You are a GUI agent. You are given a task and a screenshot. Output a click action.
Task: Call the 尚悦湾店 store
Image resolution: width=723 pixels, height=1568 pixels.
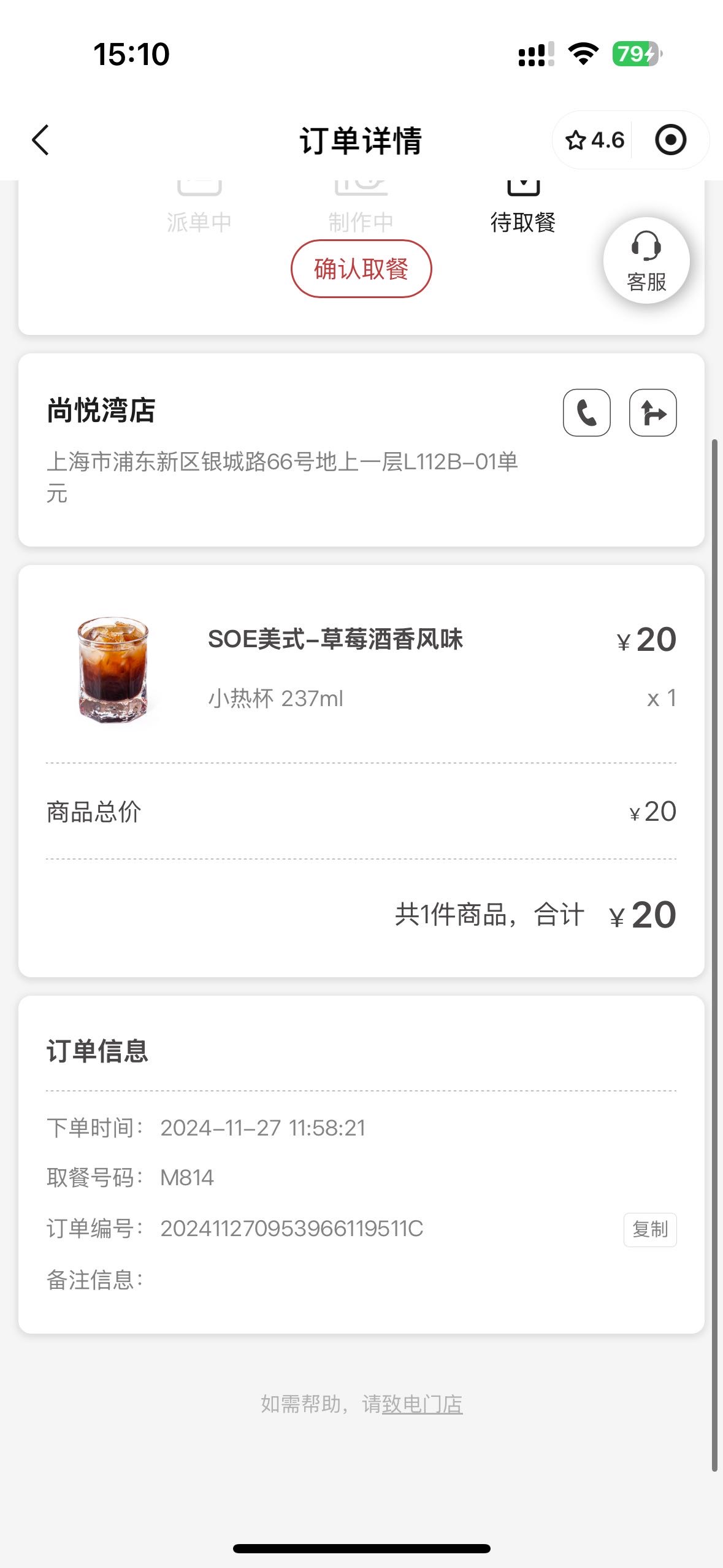point(586,412)
